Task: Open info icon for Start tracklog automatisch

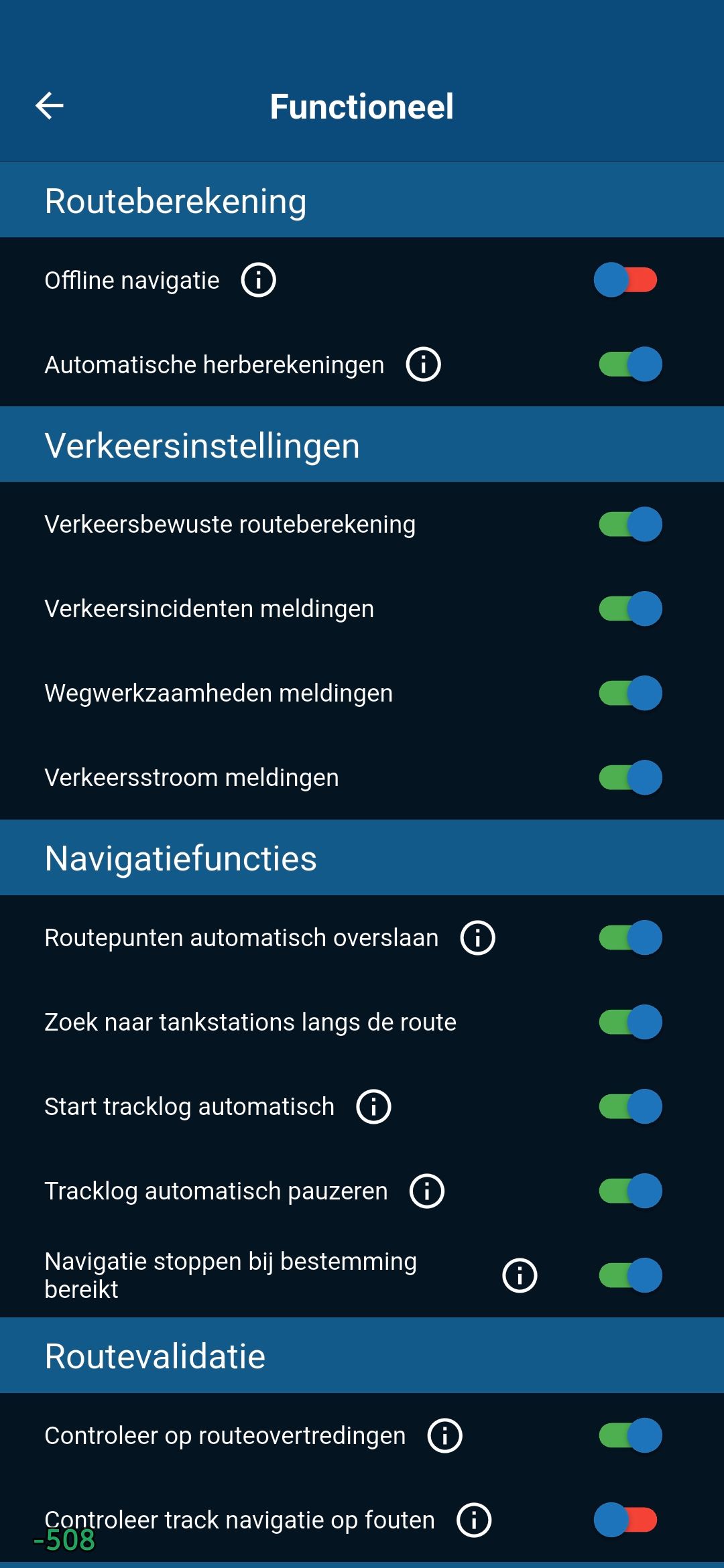Action: pos(374,1106)
